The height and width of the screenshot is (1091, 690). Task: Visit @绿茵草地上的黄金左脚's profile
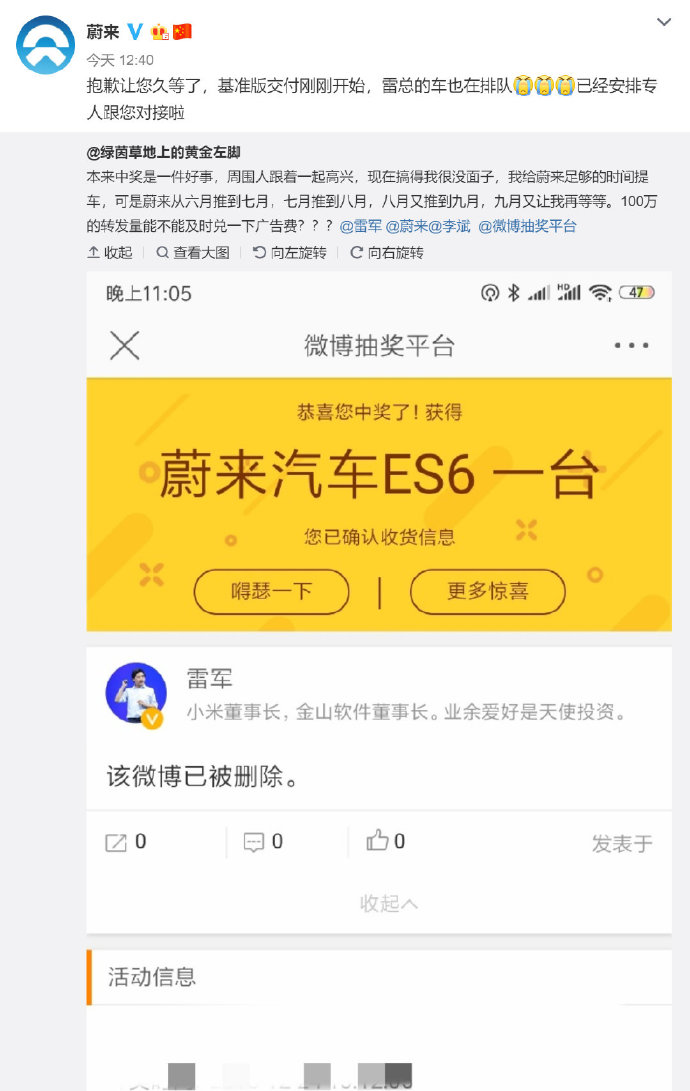click(x=164, y=153)
